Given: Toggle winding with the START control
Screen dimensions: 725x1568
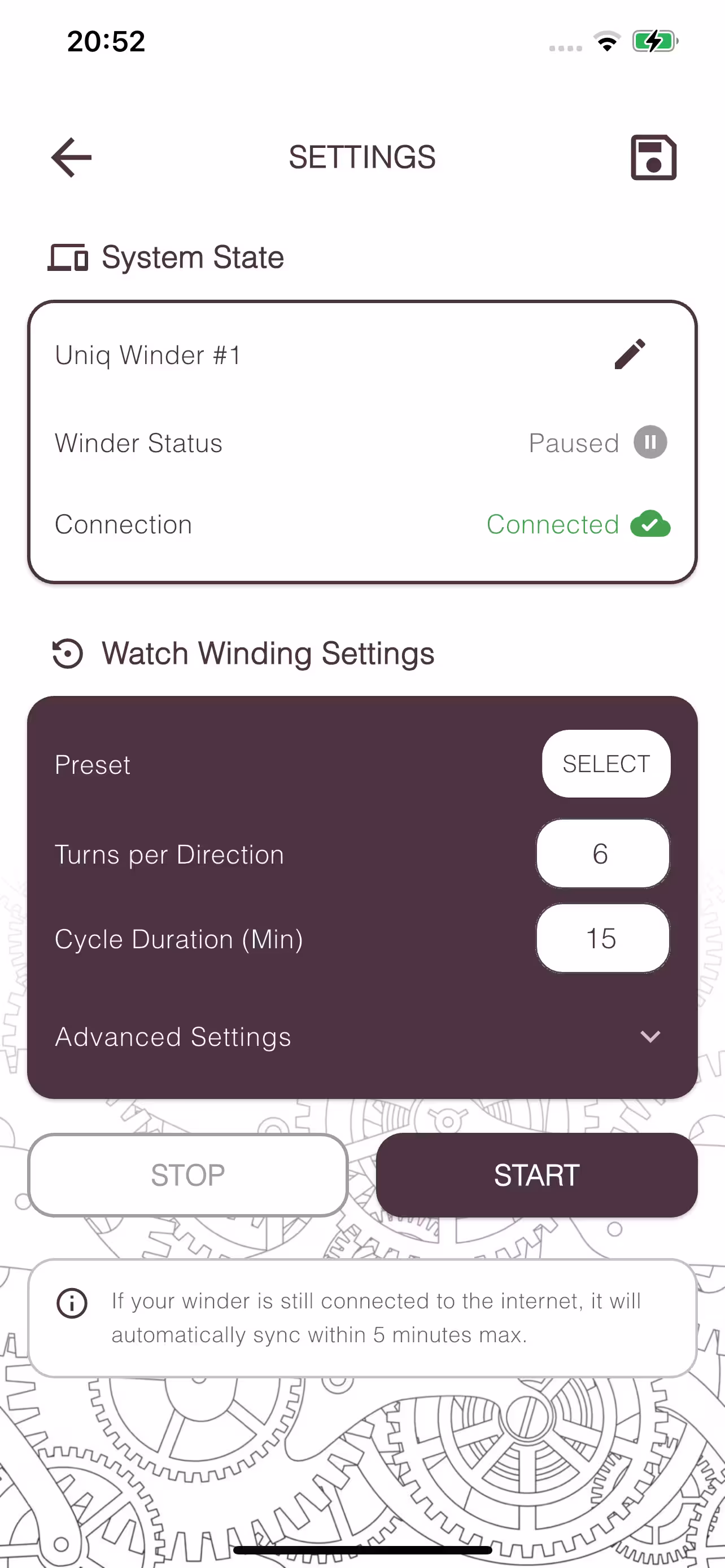Looking at the screenshot, I should (536, 1174).
